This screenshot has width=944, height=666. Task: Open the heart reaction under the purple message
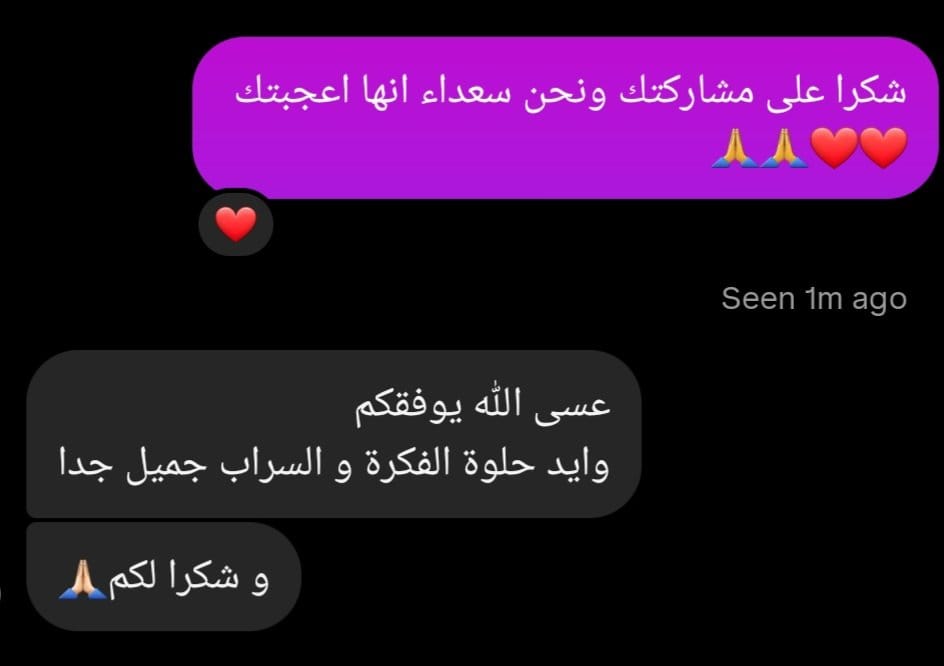[x=235, y=225]
